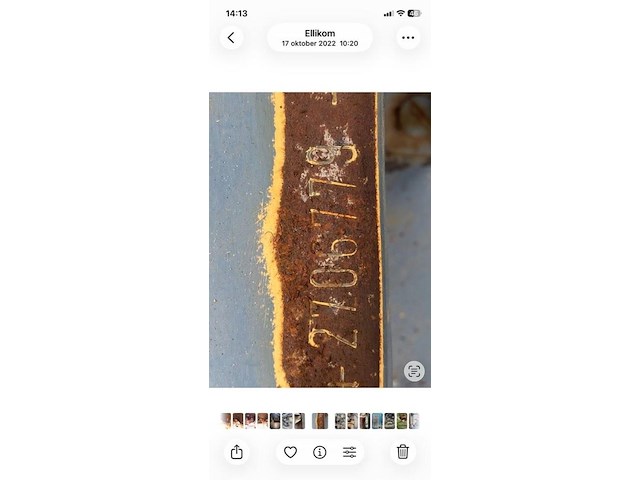Open the photo edit adjustments
Screen dimensions: 640x480
(x=349, y=452)
